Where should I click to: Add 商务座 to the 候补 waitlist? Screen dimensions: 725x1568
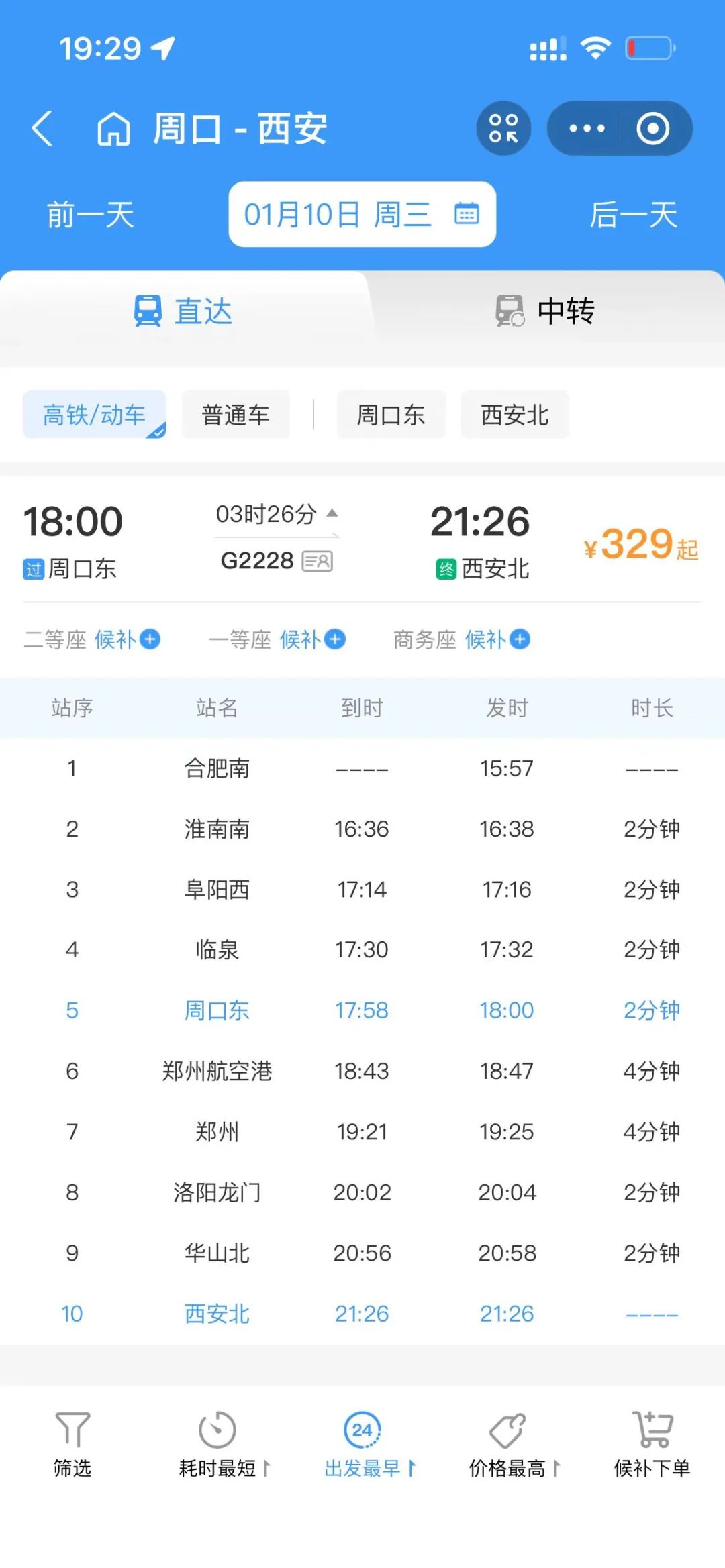pos(497,639)
